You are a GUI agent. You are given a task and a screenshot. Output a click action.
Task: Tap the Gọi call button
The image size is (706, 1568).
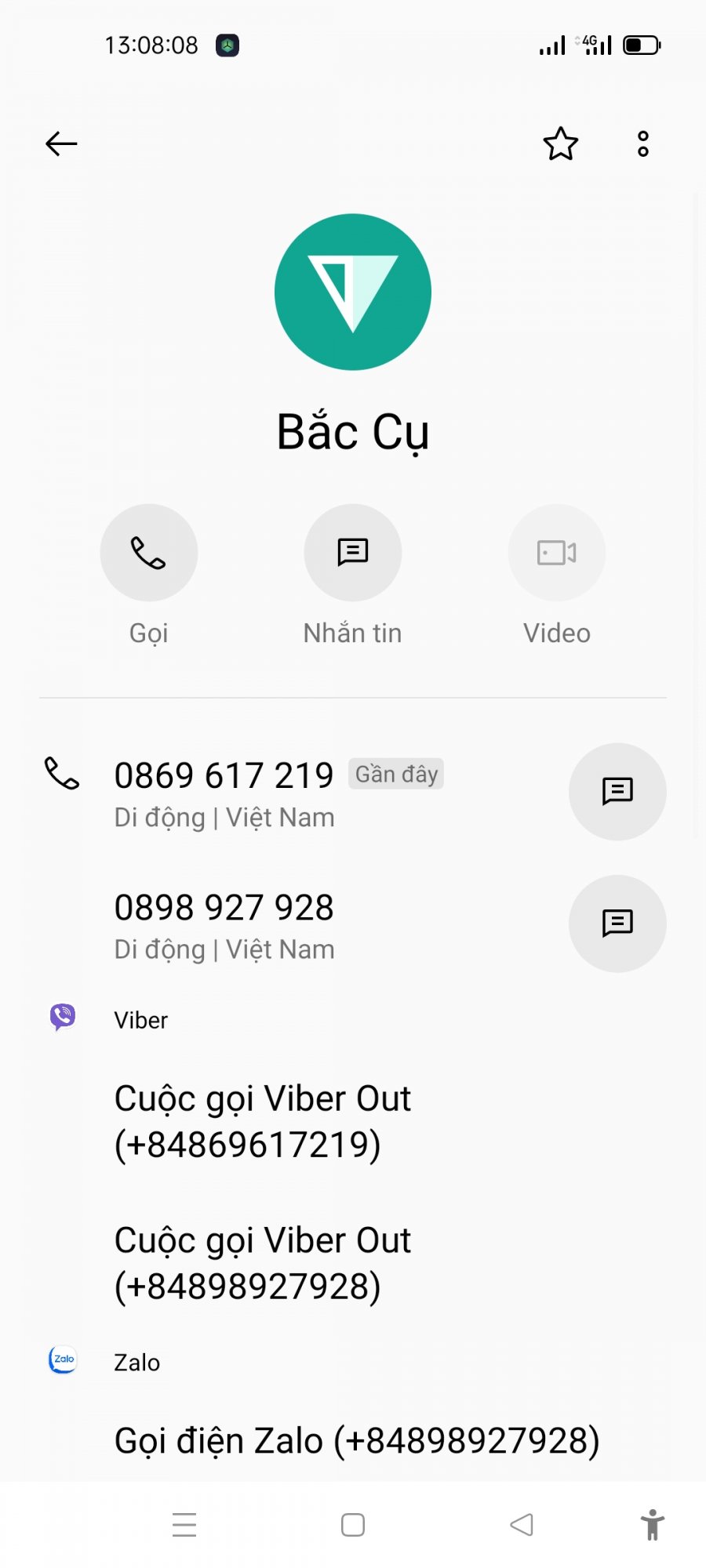click(149, 554)
